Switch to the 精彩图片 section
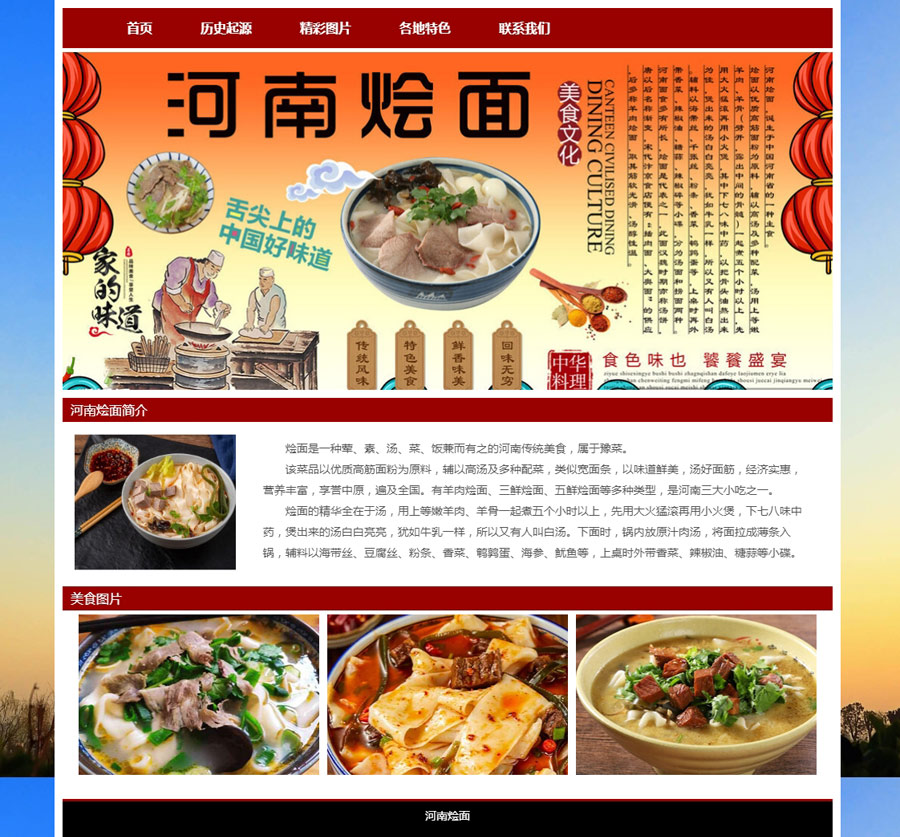The image size is (900, 837). [x=325, y=28]
